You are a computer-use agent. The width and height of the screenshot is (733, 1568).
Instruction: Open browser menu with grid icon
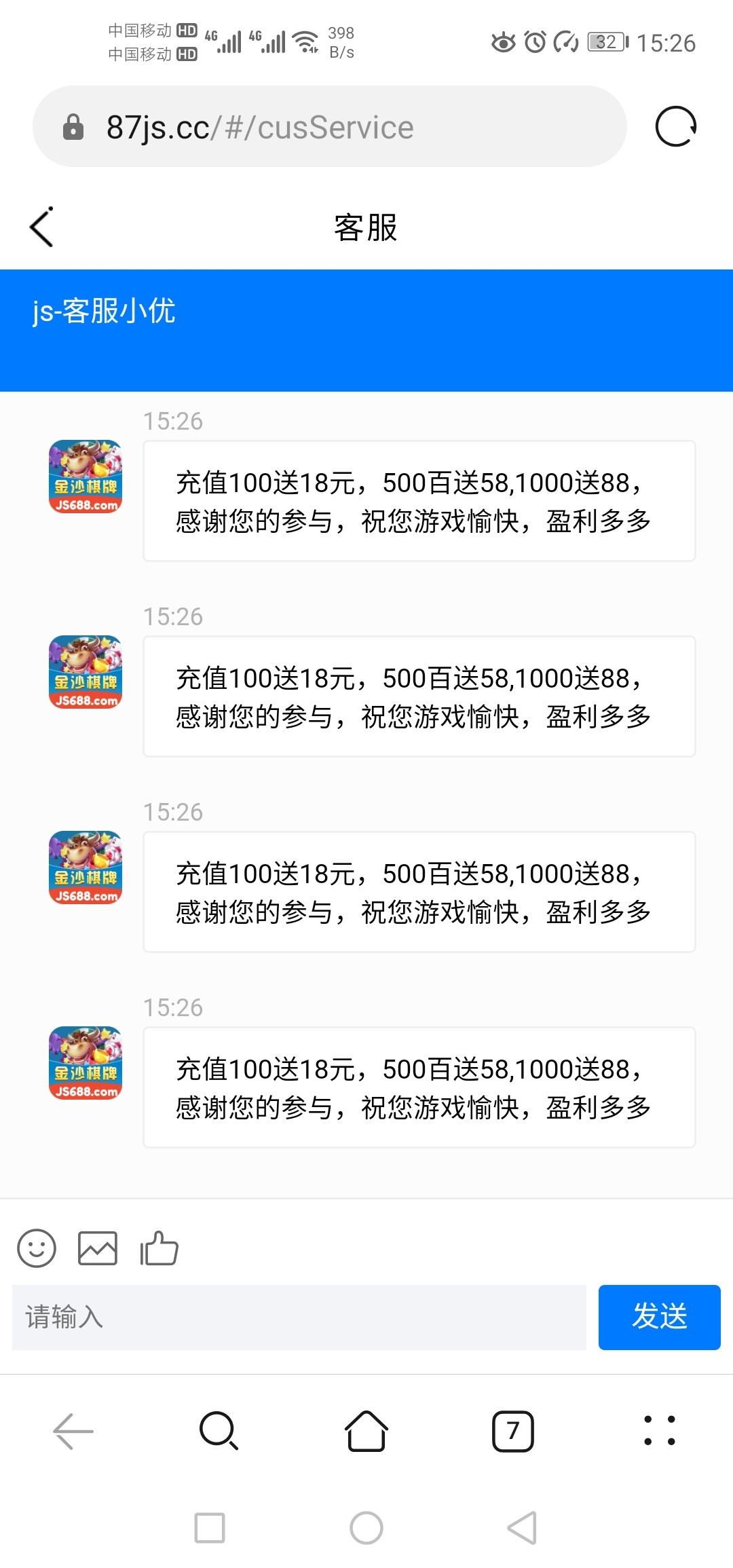(x=660, y=1431)
